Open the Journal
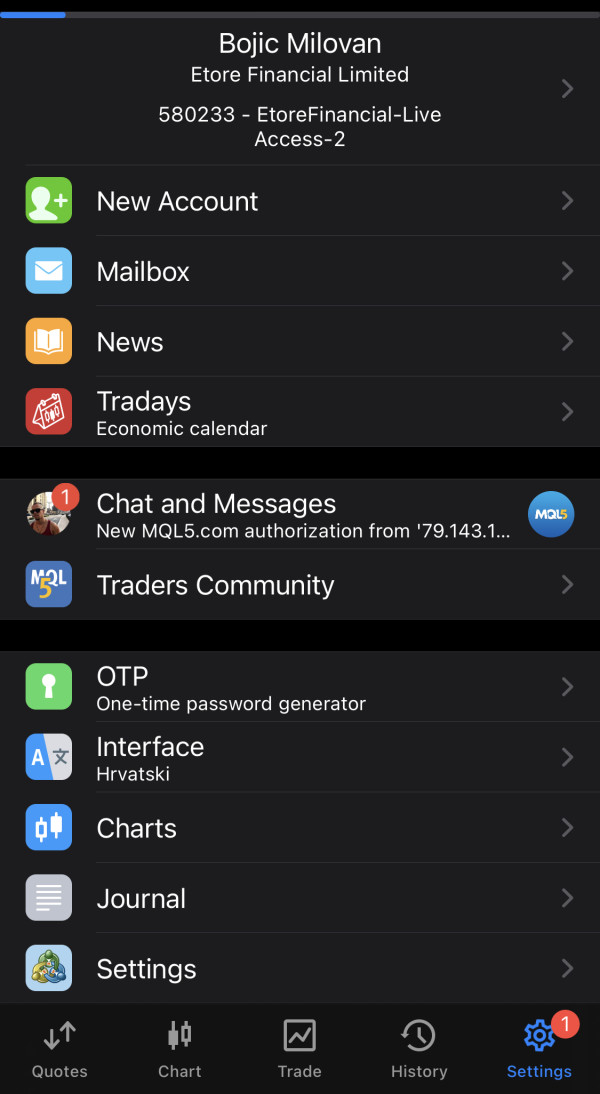 pyautogui.click(x=300, y=898)
